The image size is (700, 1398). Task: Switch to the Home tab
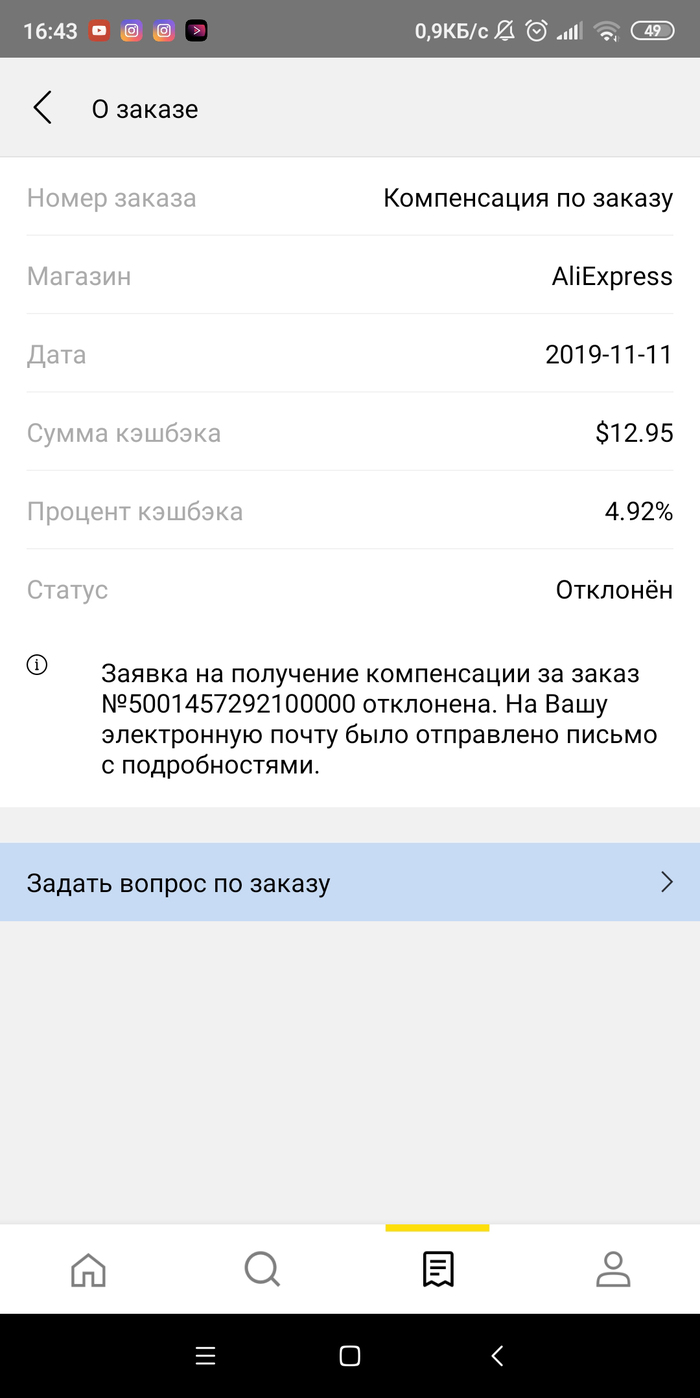[x=88, y=1269]
